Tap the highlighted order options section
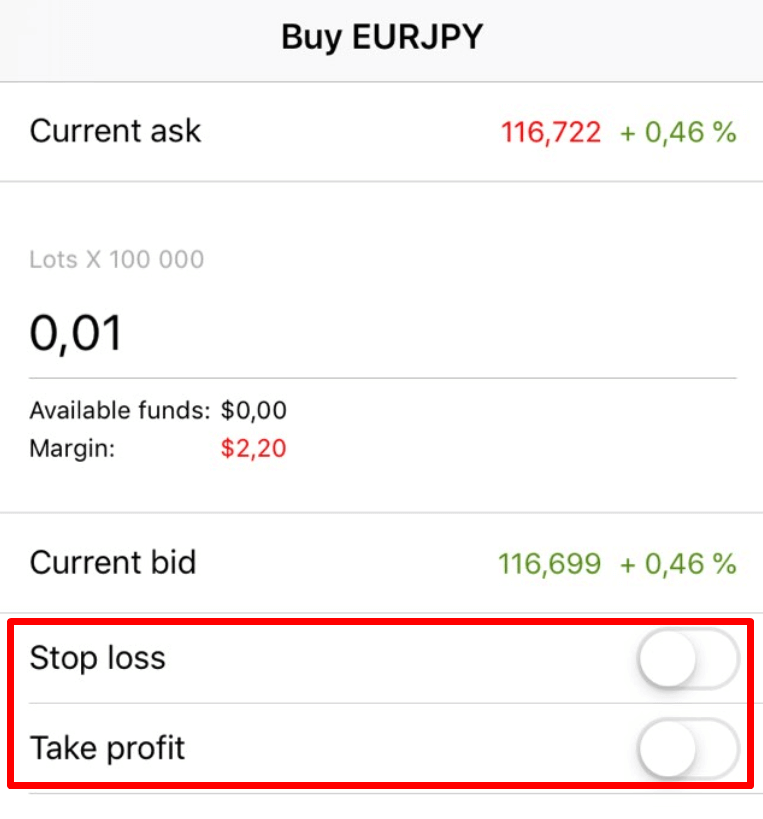The image size is (763, 819). pos(381,703)
